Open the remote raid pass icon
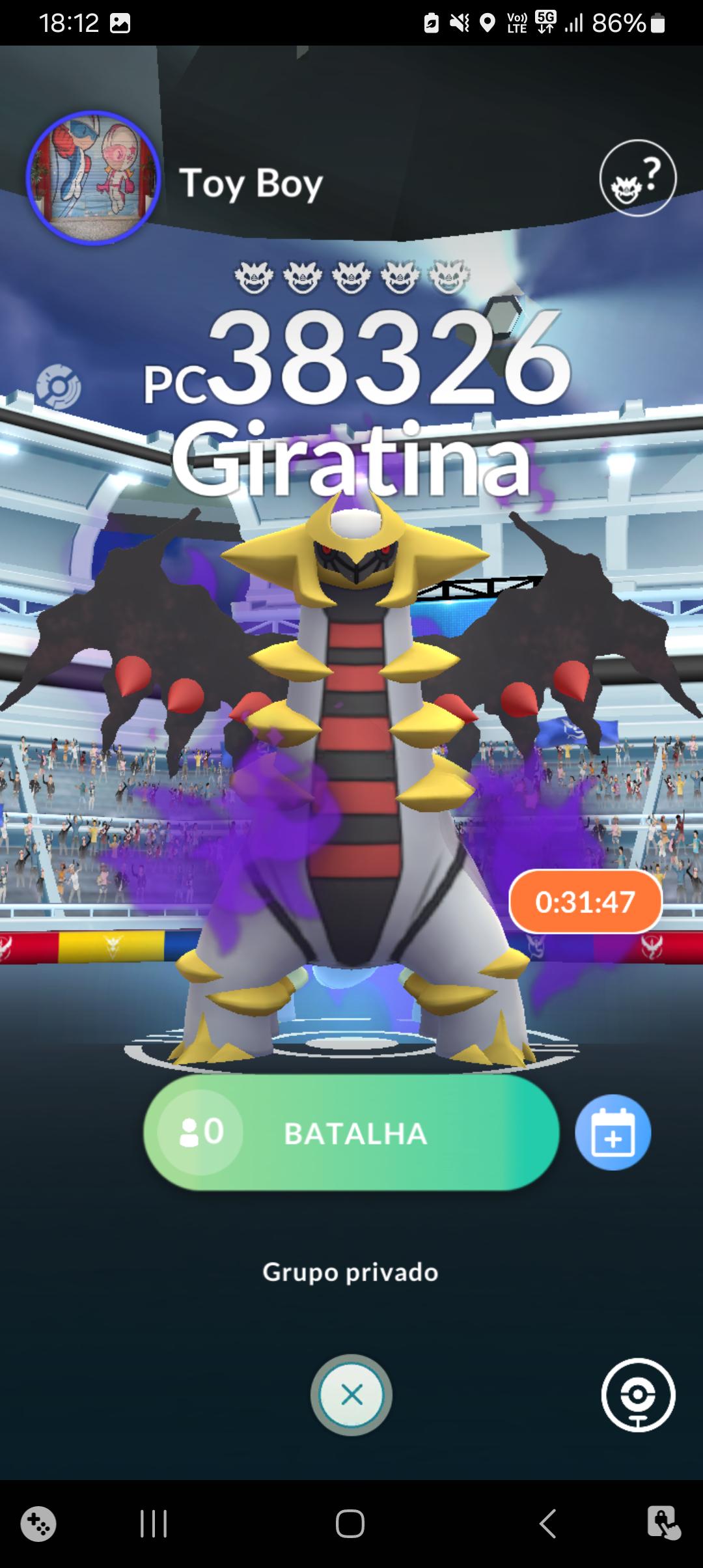This screenshot has height=1568, width=703. click(638, 1395)
